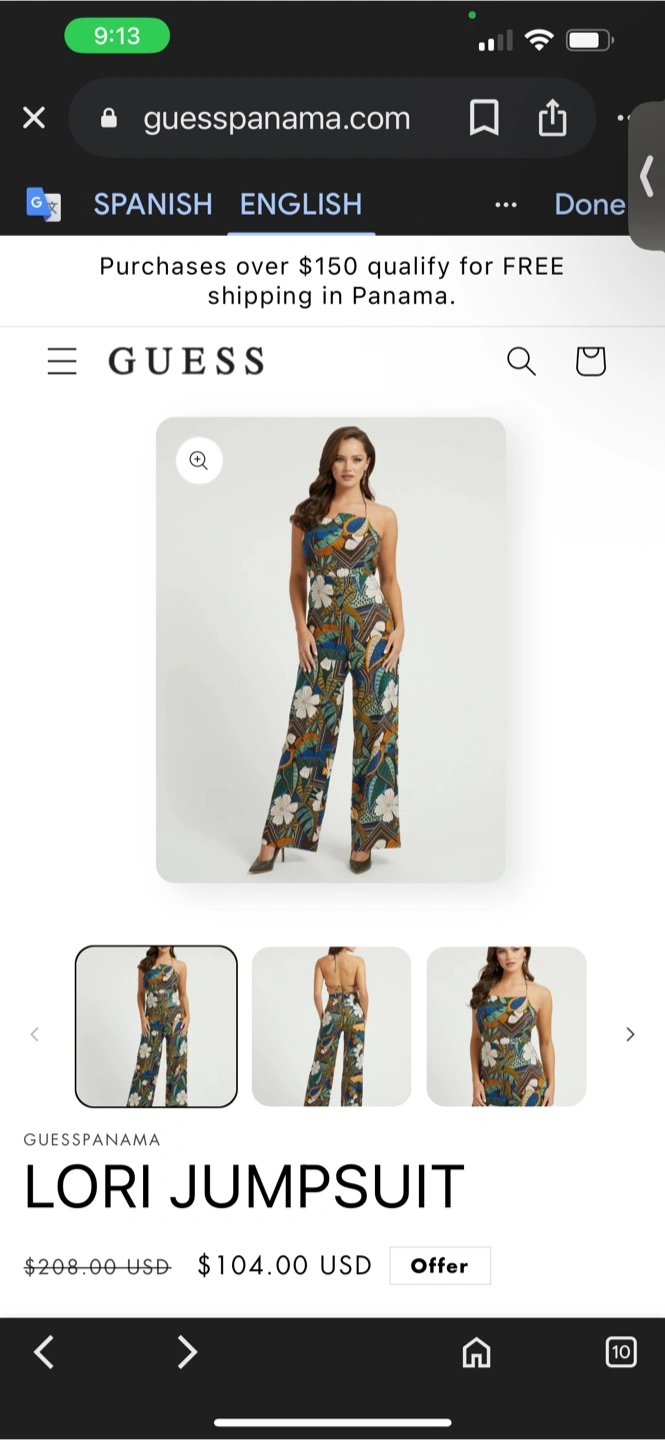Open site search magnifier

[521, 361]
